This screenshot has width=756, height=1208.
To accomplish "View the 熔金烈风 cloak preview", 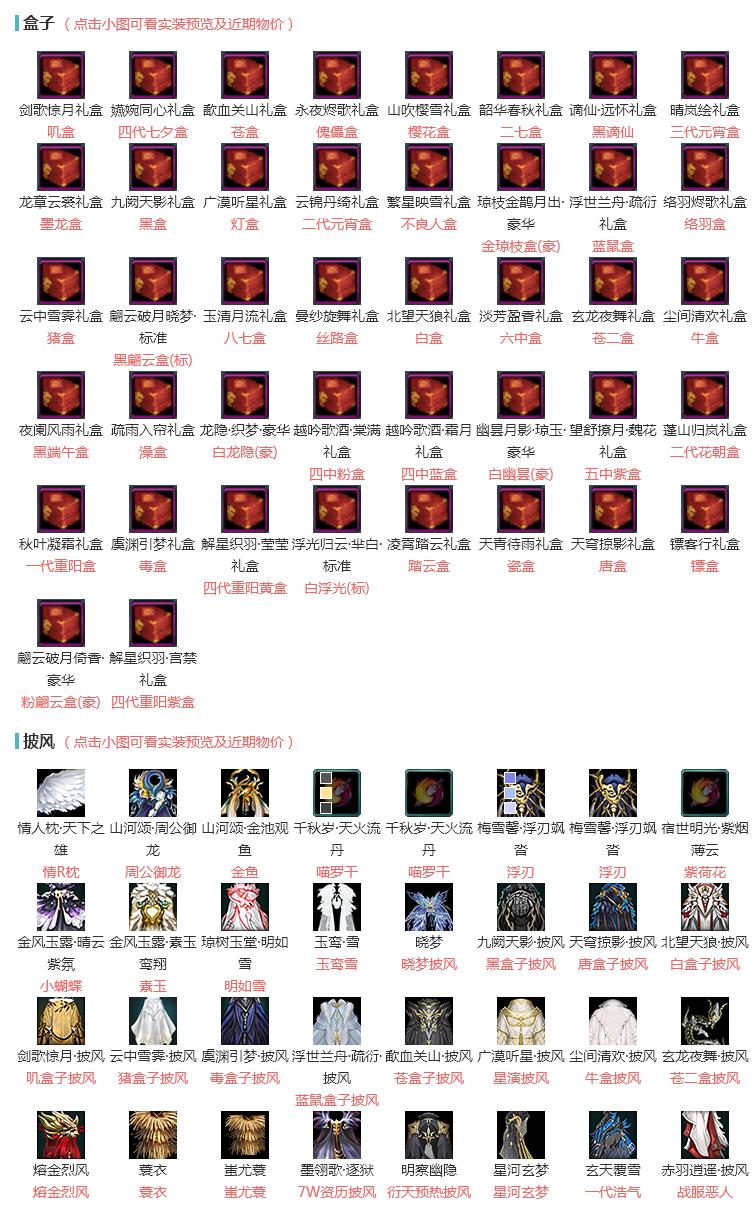I will click(61, 1135).
